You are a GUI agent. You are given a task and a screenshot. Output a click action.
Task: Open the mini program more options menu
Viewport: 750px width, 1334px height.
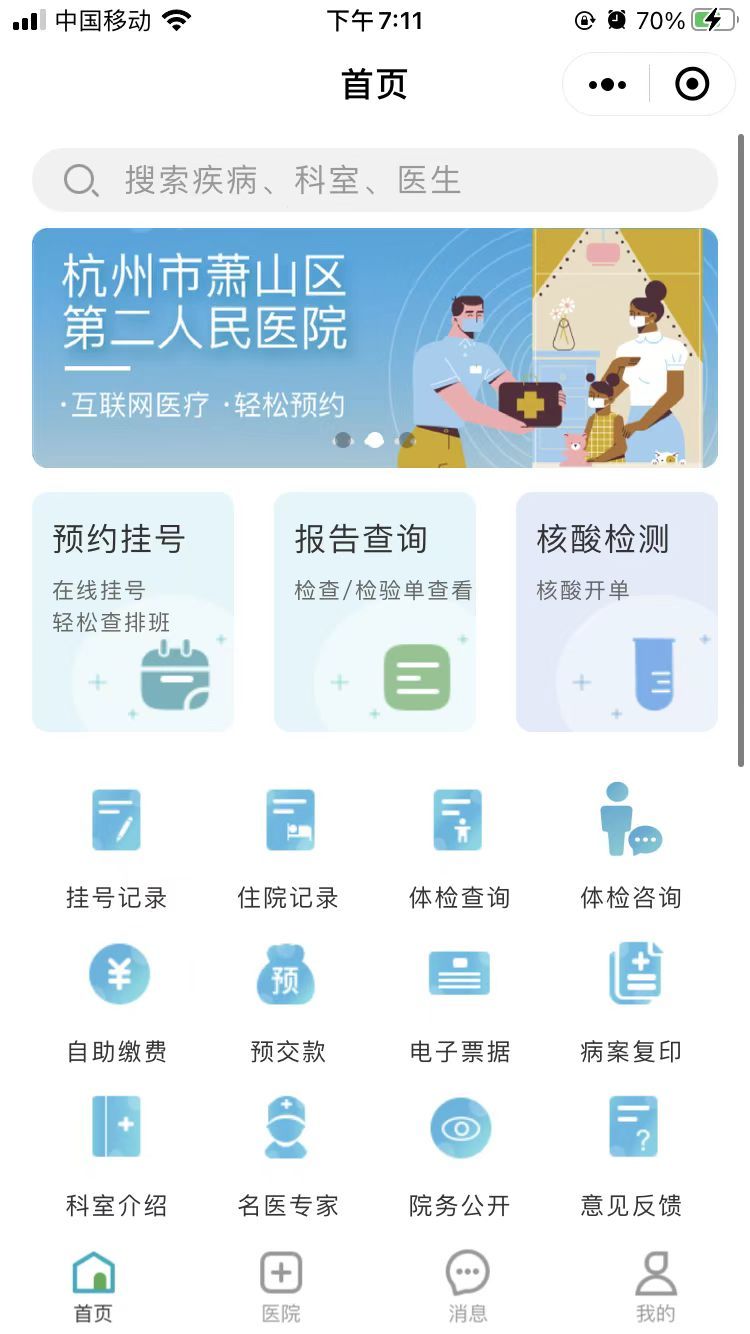click(607, 85)
